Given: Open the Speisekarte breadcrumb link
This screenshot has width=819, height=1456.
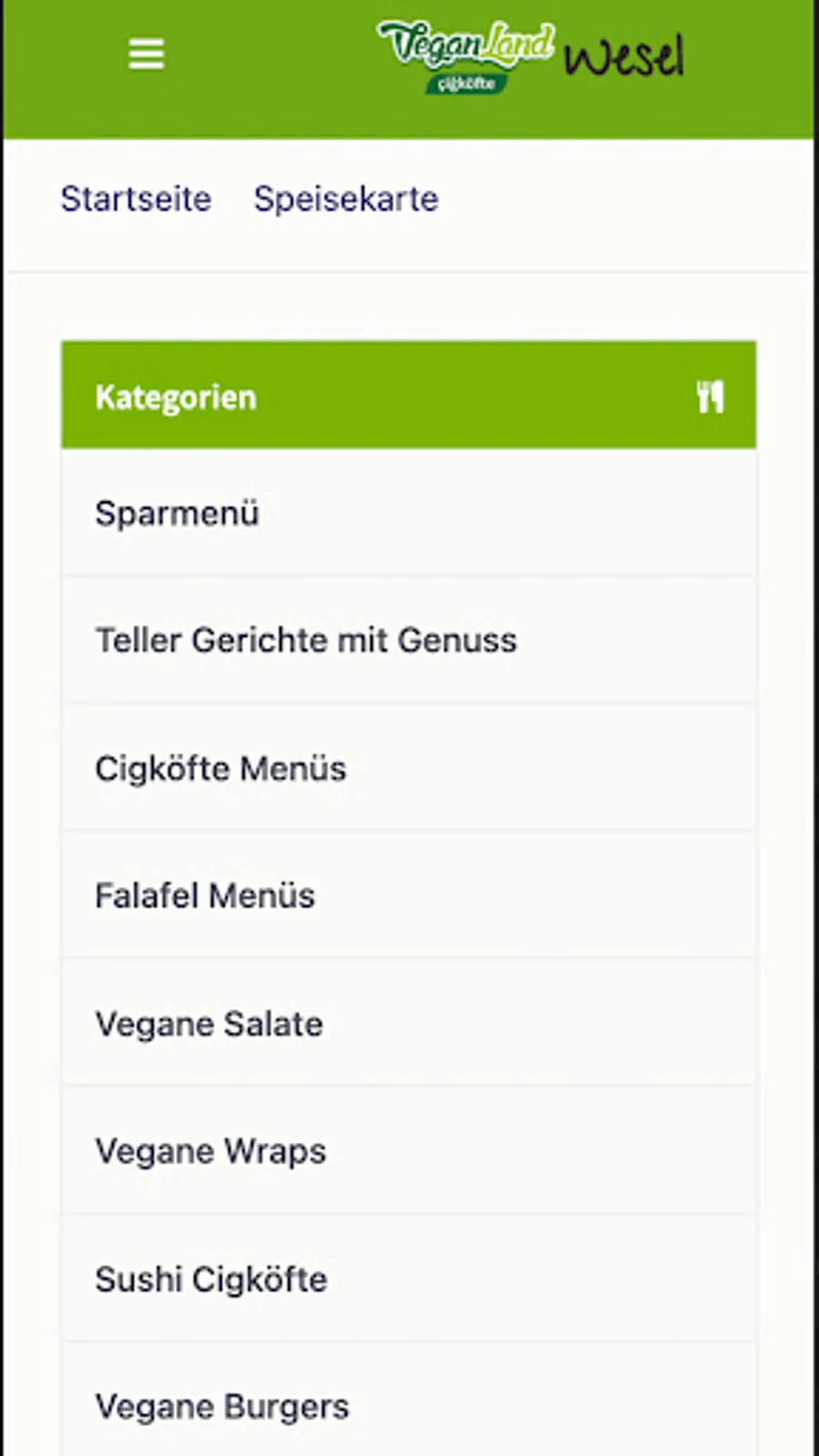Looking at the screenshot, I should (x=346, y=198).
